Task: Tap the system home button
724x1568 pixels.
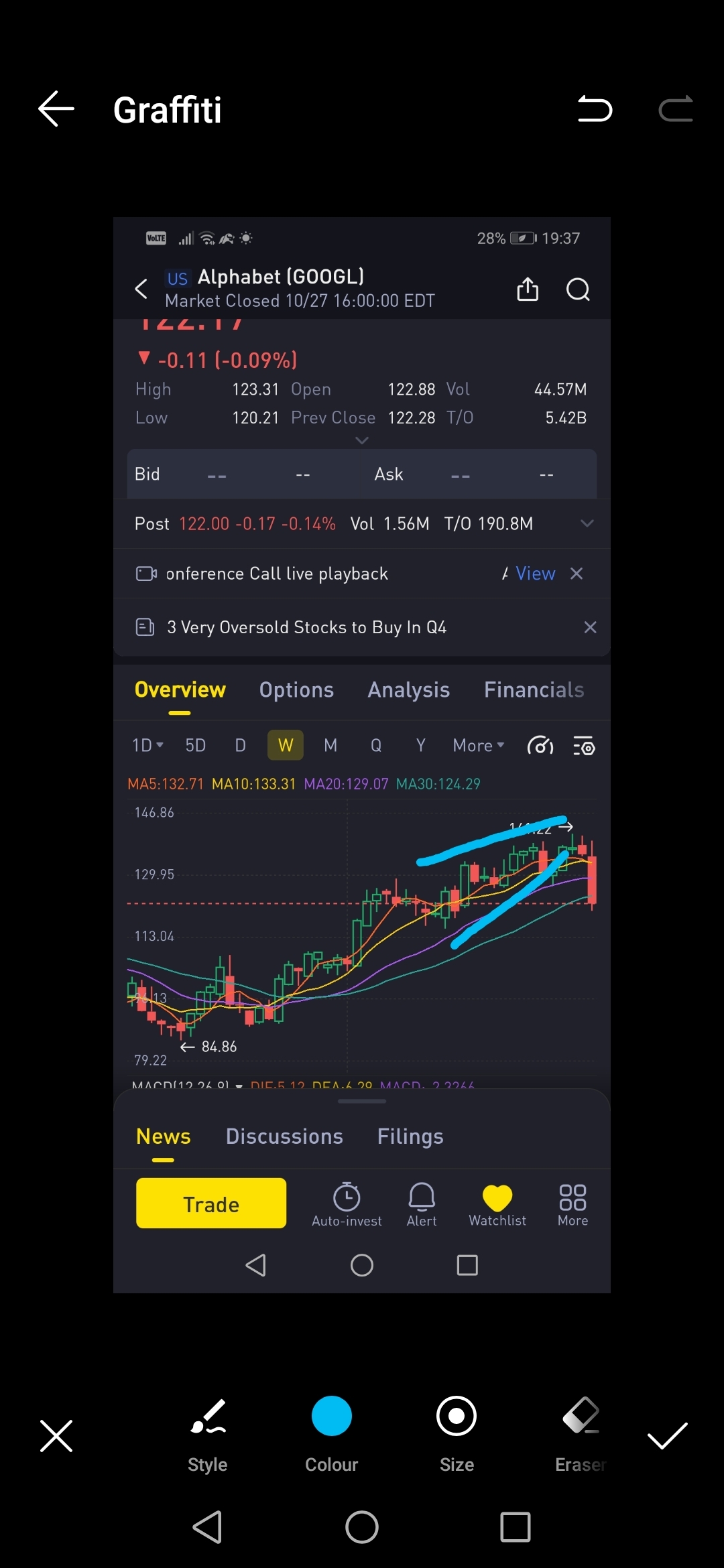Action: (362, 1527)
